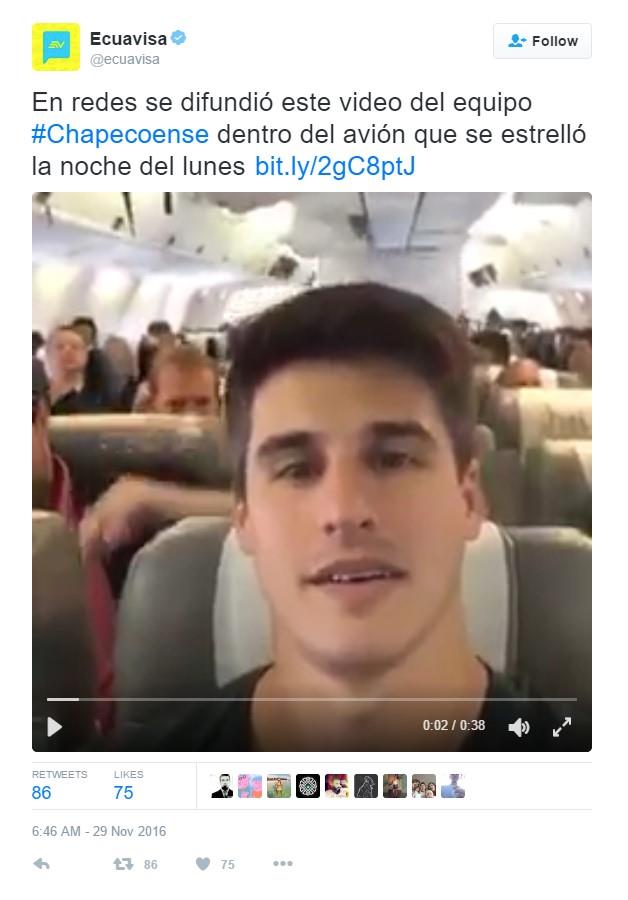Expand the video to fullscreen

point(562,727)
